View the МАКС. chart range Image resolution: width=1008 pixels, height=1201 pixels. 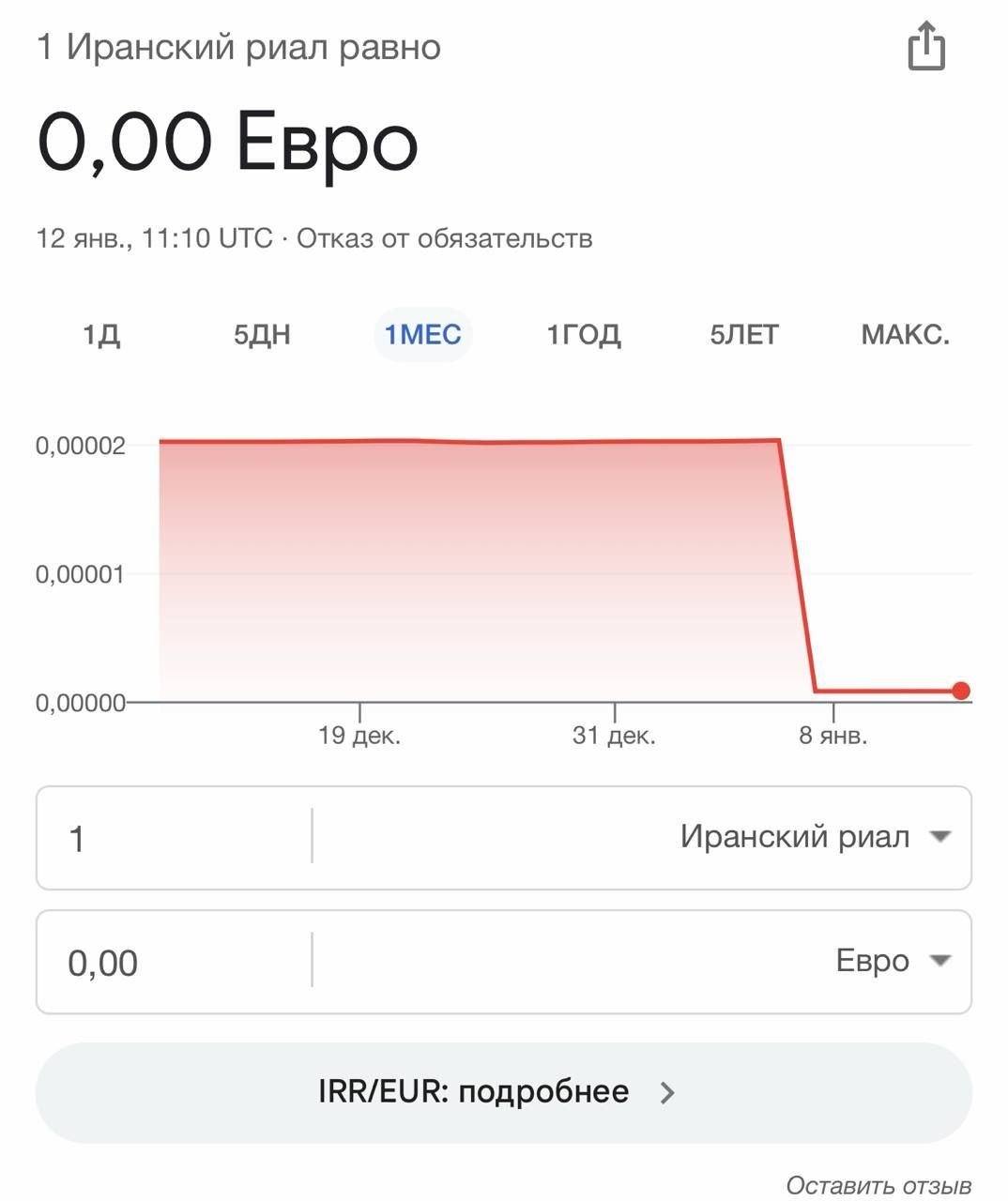click(x=905, y=335)
